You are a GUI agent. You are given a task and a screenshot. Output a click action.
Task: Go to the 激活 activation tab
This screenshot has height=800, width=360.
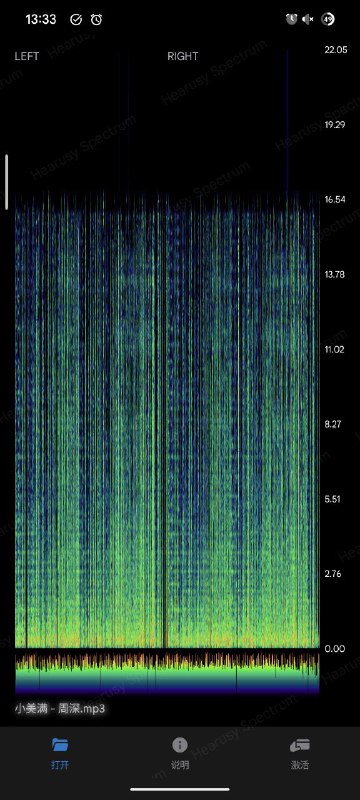tap(300, 753)
